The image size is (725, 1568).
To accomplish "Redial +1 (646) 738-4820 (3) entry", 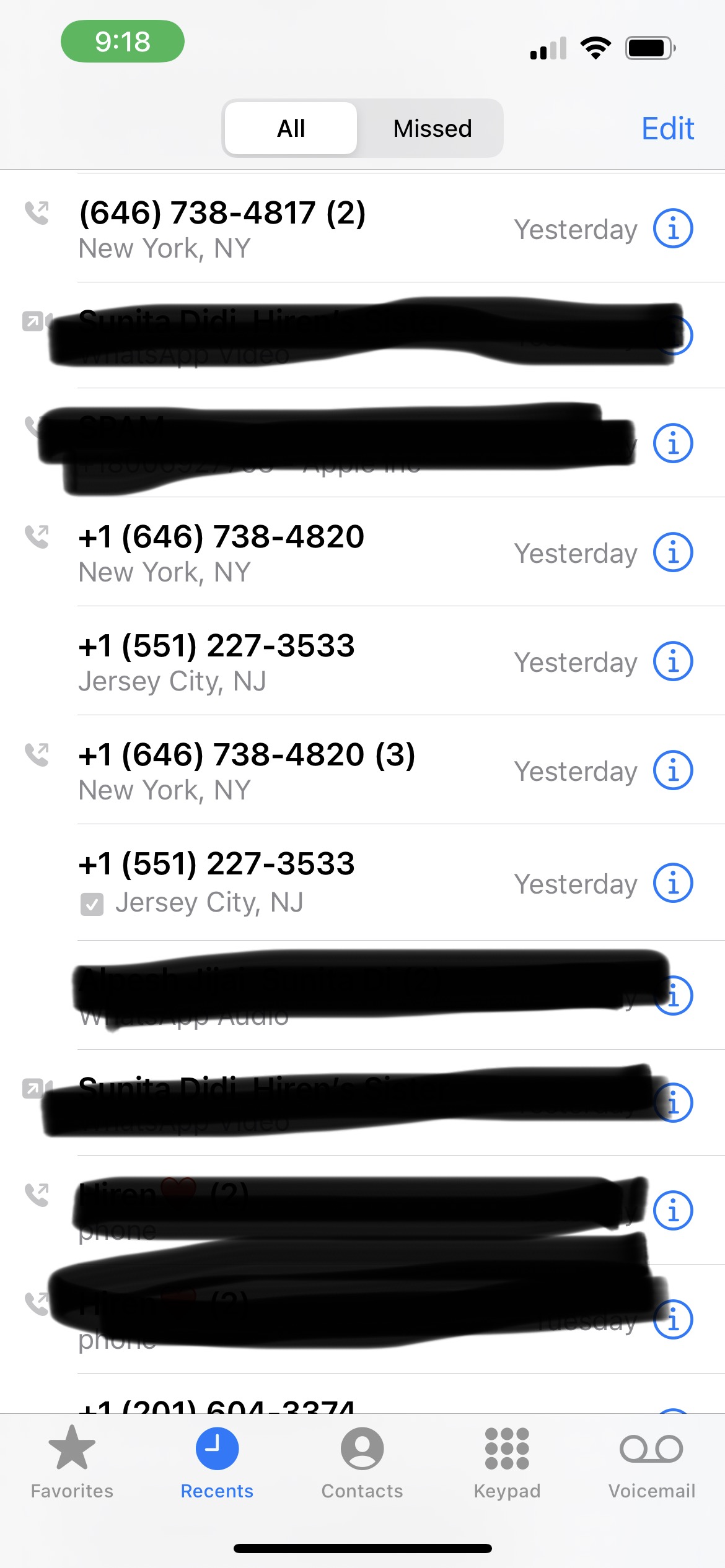I will click(247, 770).
